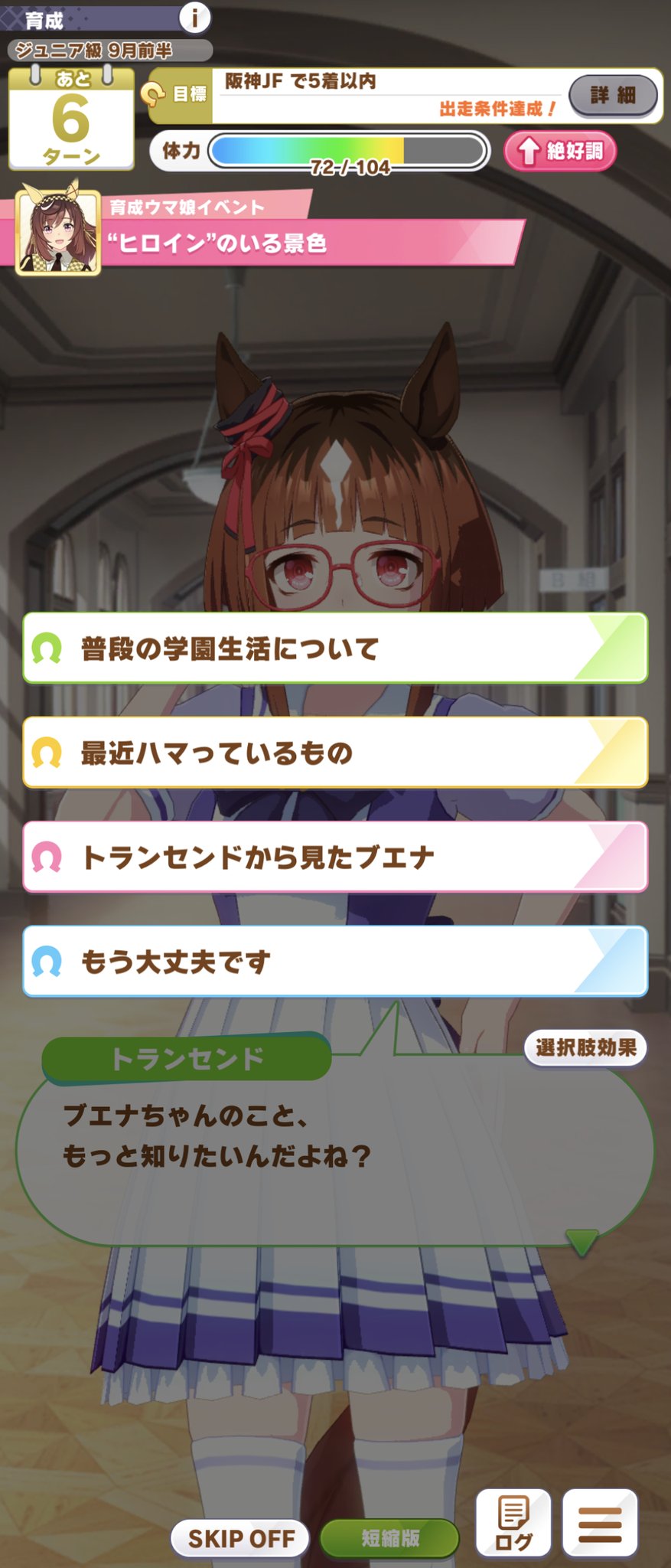The height and width of the screenshot is (1568, 671).
Task: Open the hamburger menu
Action: 600,1523
